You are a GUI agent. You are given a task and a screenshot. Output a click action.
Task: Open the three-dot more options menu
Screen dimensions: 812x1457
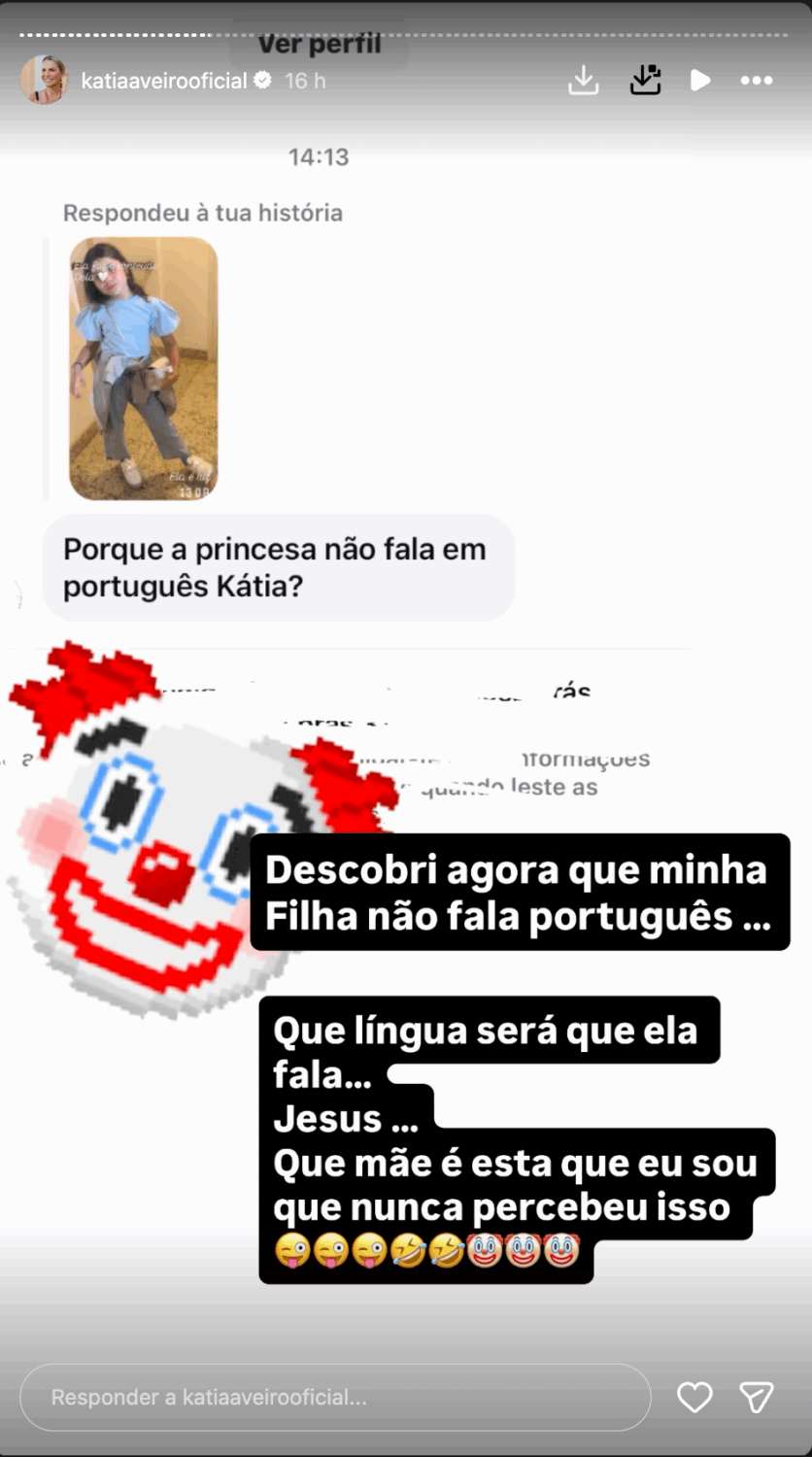coord(757,81)
